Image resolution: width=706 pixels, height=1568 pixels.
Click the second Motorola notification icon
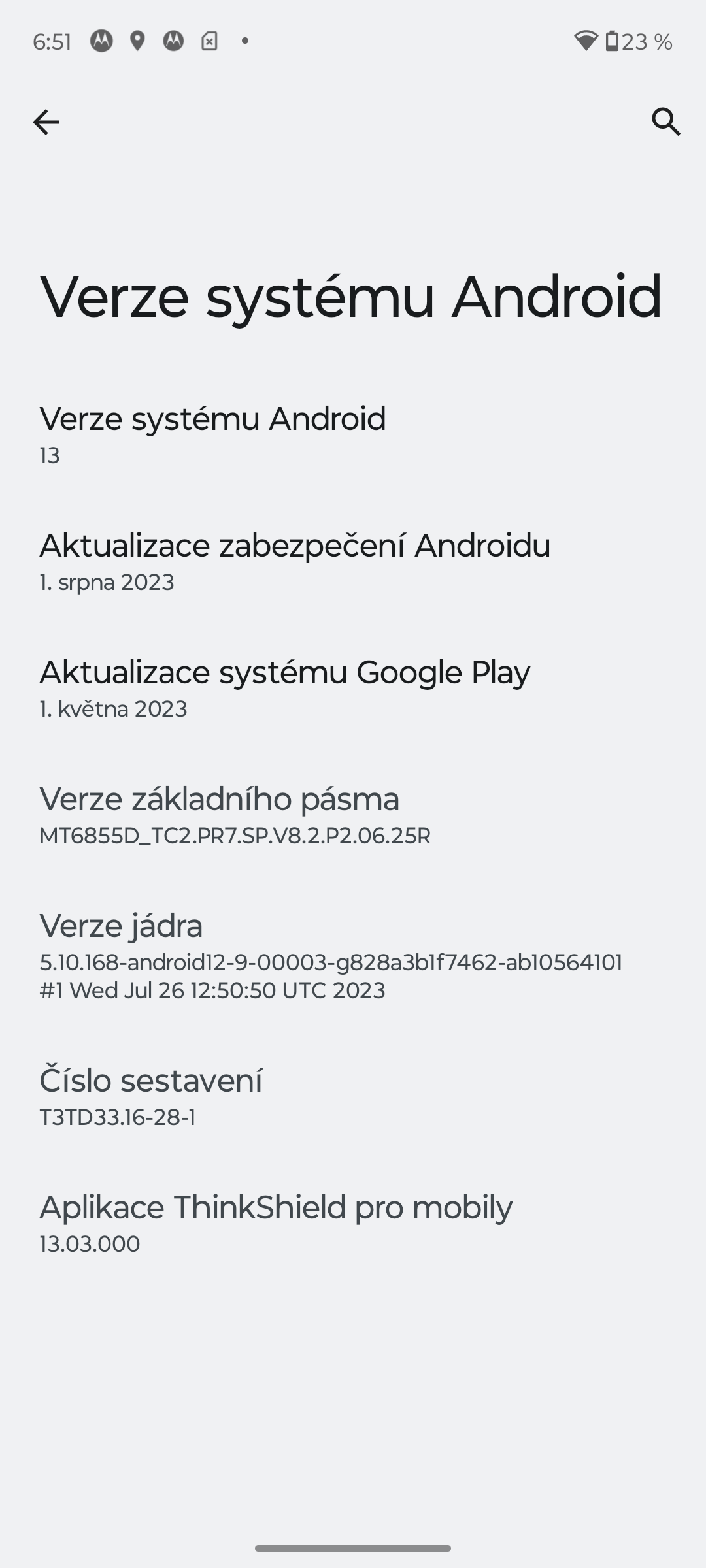(x=173, y=41)
